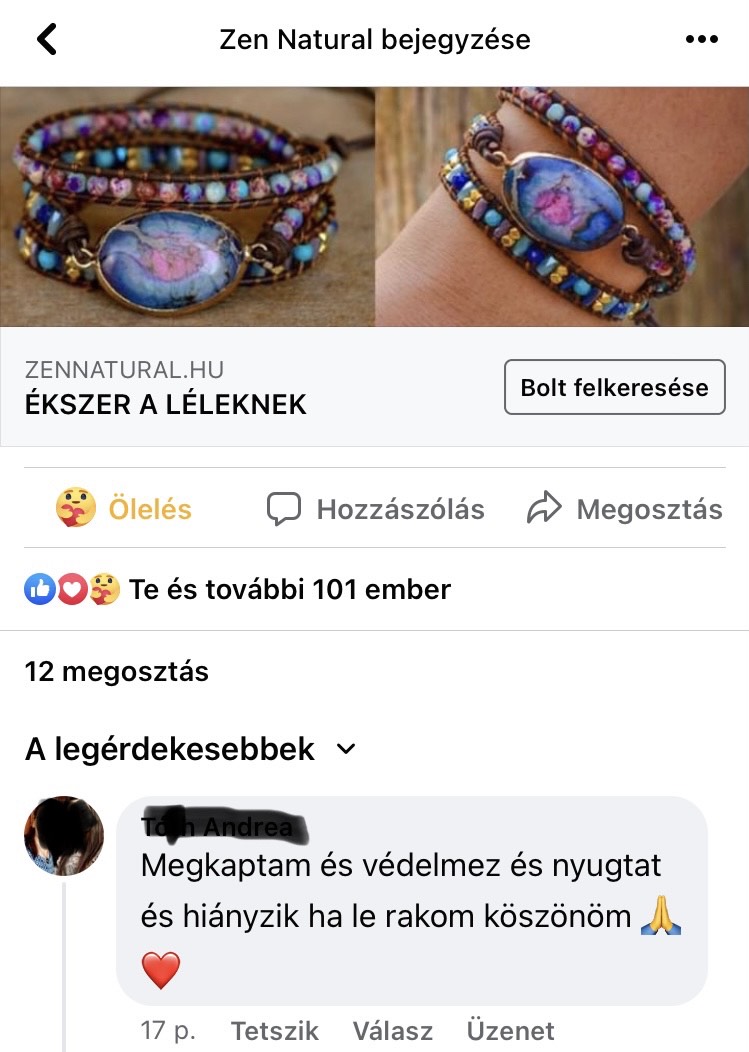This screenshot has width=749, height=1052.
Task: Share the post with Megosztás
Action: click(x=624, y=509)
